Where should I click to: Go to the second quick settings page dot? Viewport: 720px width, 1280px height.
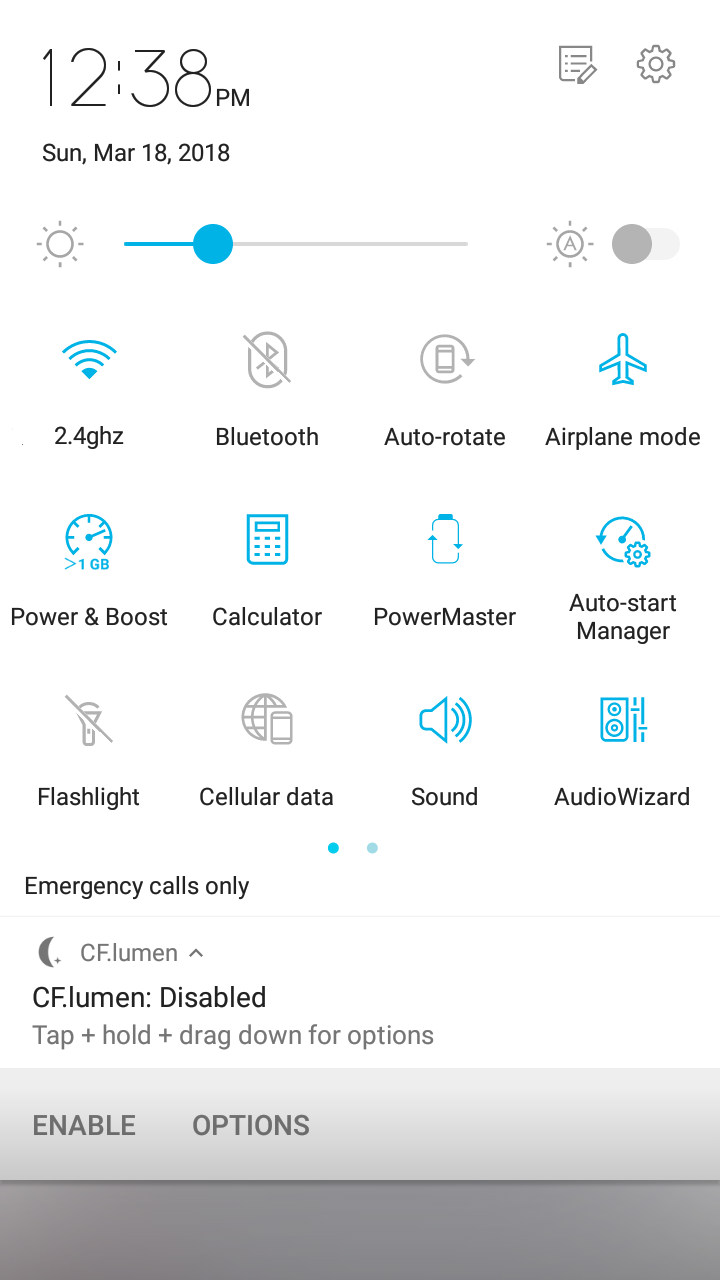(372, 848)
